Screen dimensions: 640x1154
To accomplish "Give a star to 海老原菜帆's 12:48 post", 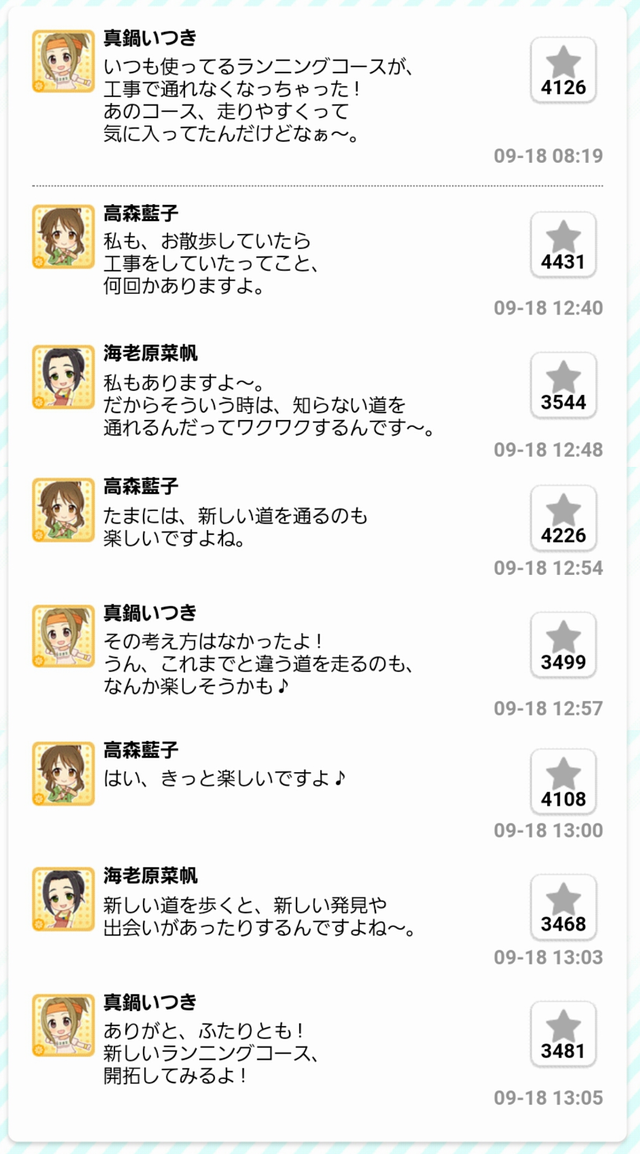I will pos(563,386).
